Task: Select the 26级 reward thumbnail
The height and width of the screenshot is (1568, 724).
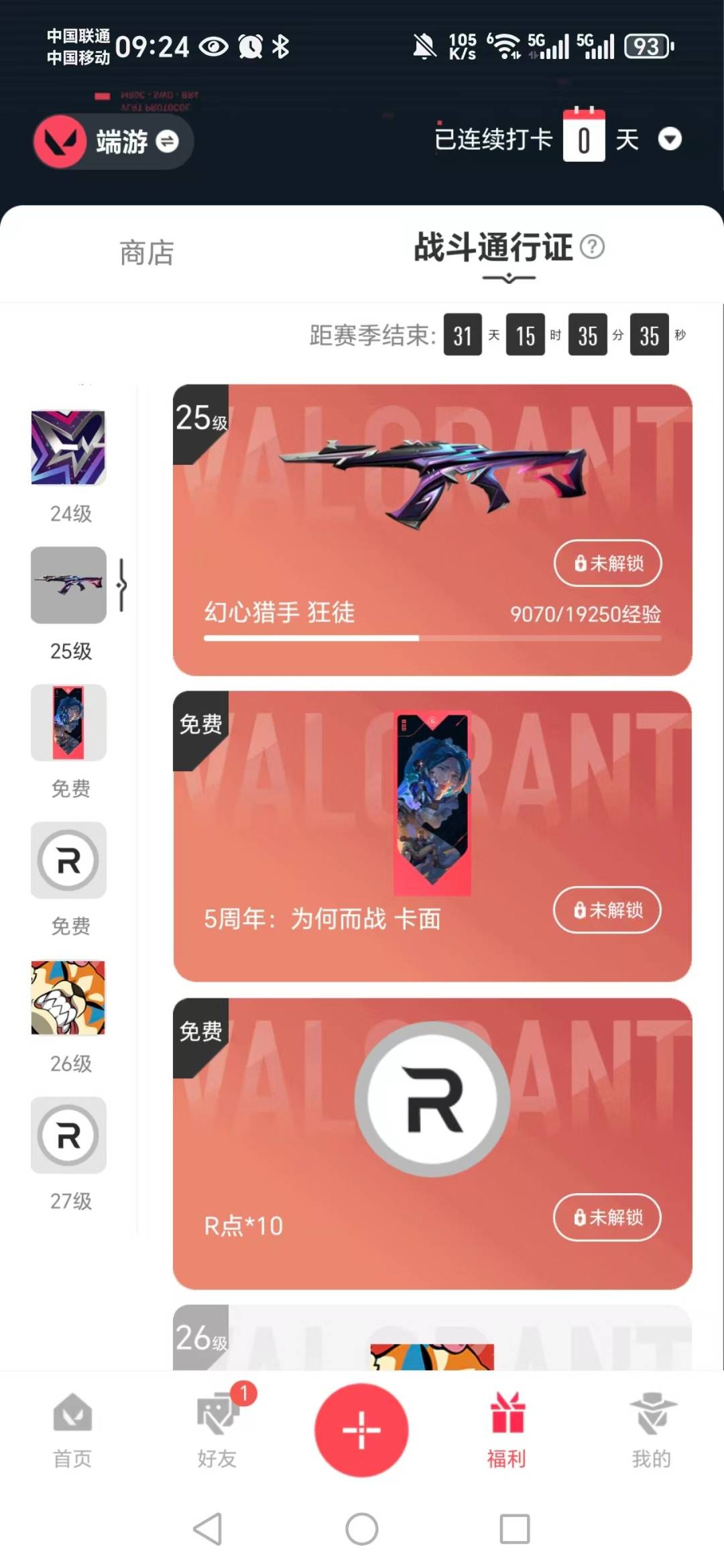Action: coord(68,997)
